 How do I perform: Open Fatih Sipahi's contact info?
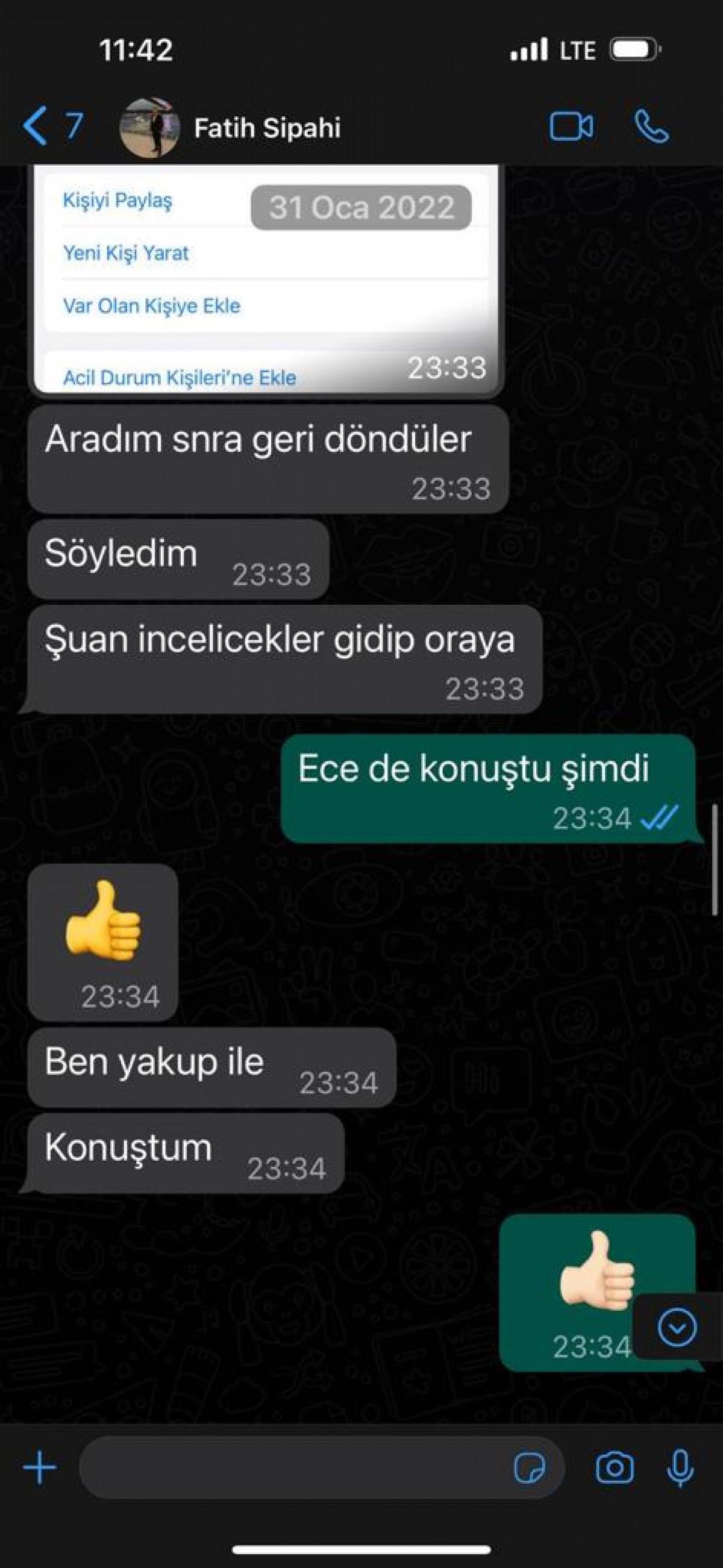[x=266, y=128]
